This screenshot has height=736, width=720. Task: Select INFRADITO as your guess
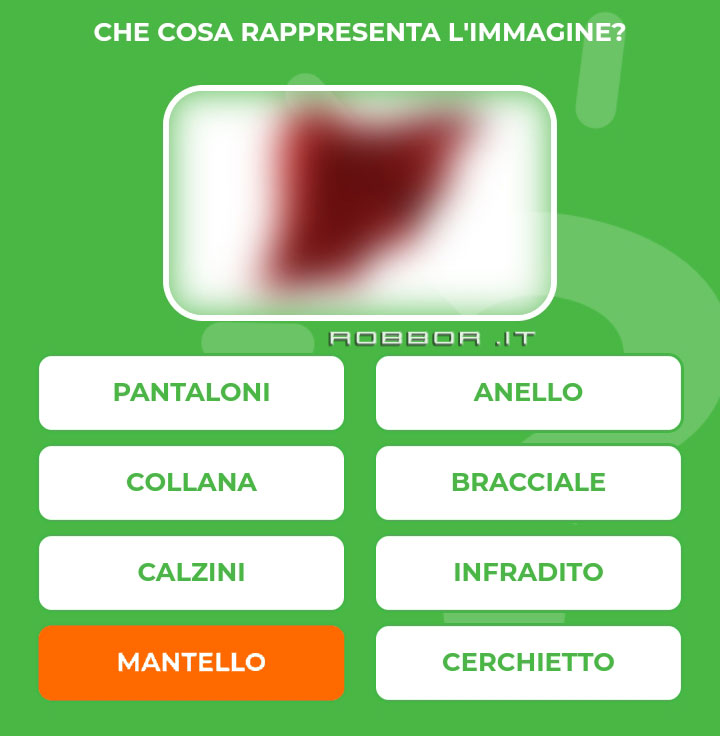click(x=528, y=573)
